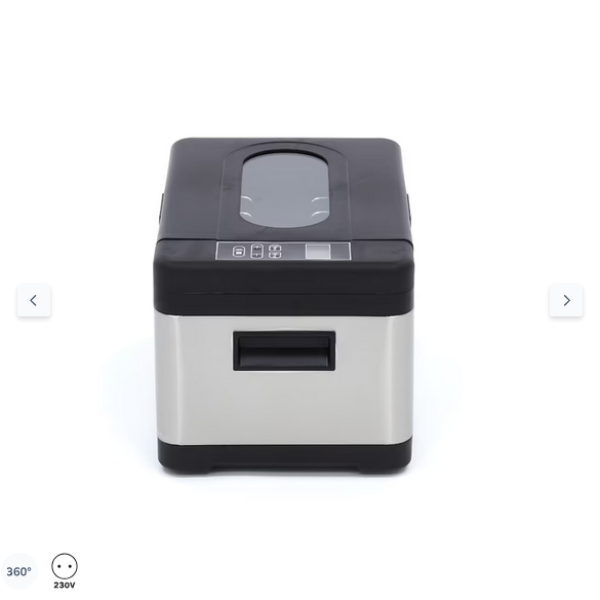The width and height of the screenshot is (600, 600).
Task: Go to the previous product image
Action: pos(33,300)
